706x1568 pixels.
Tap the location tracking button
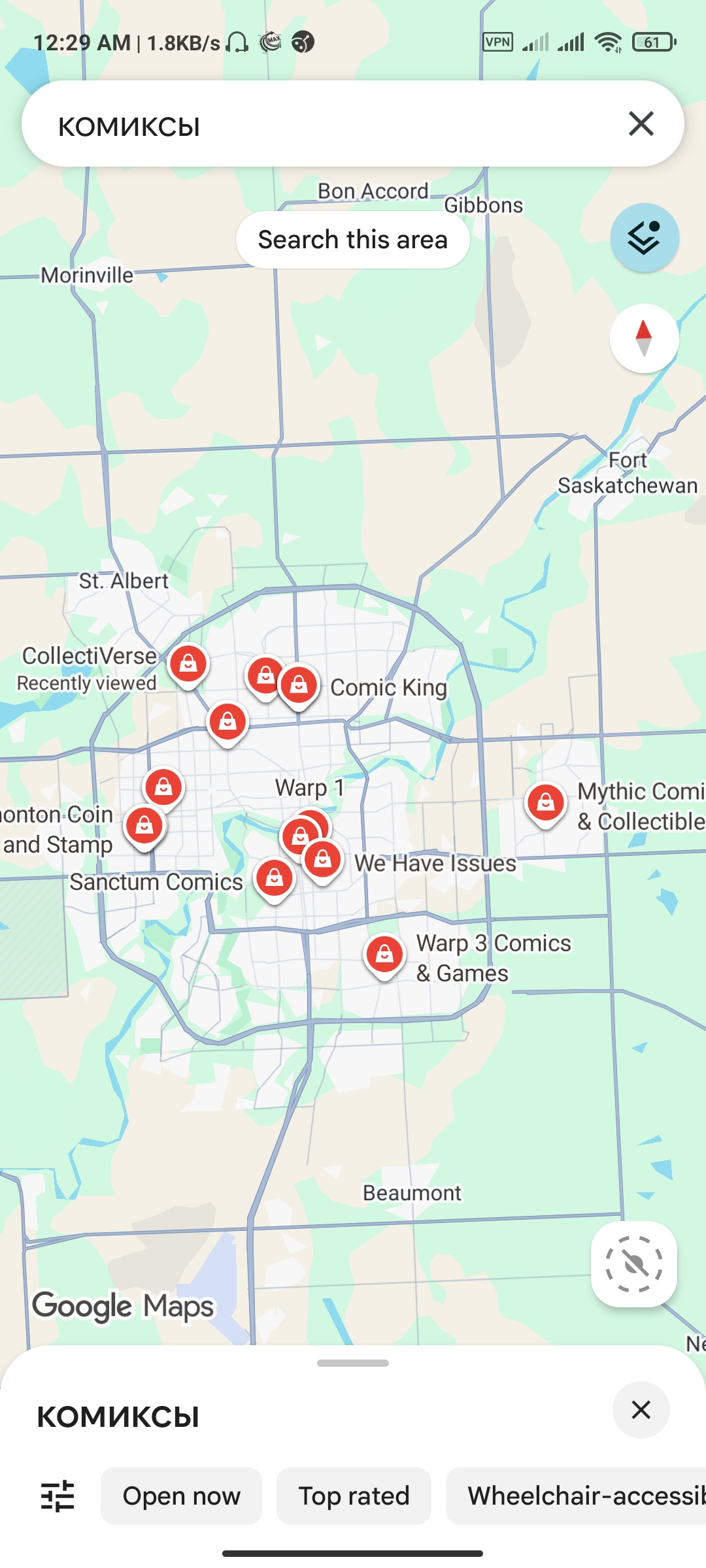tap(633, 1264)
